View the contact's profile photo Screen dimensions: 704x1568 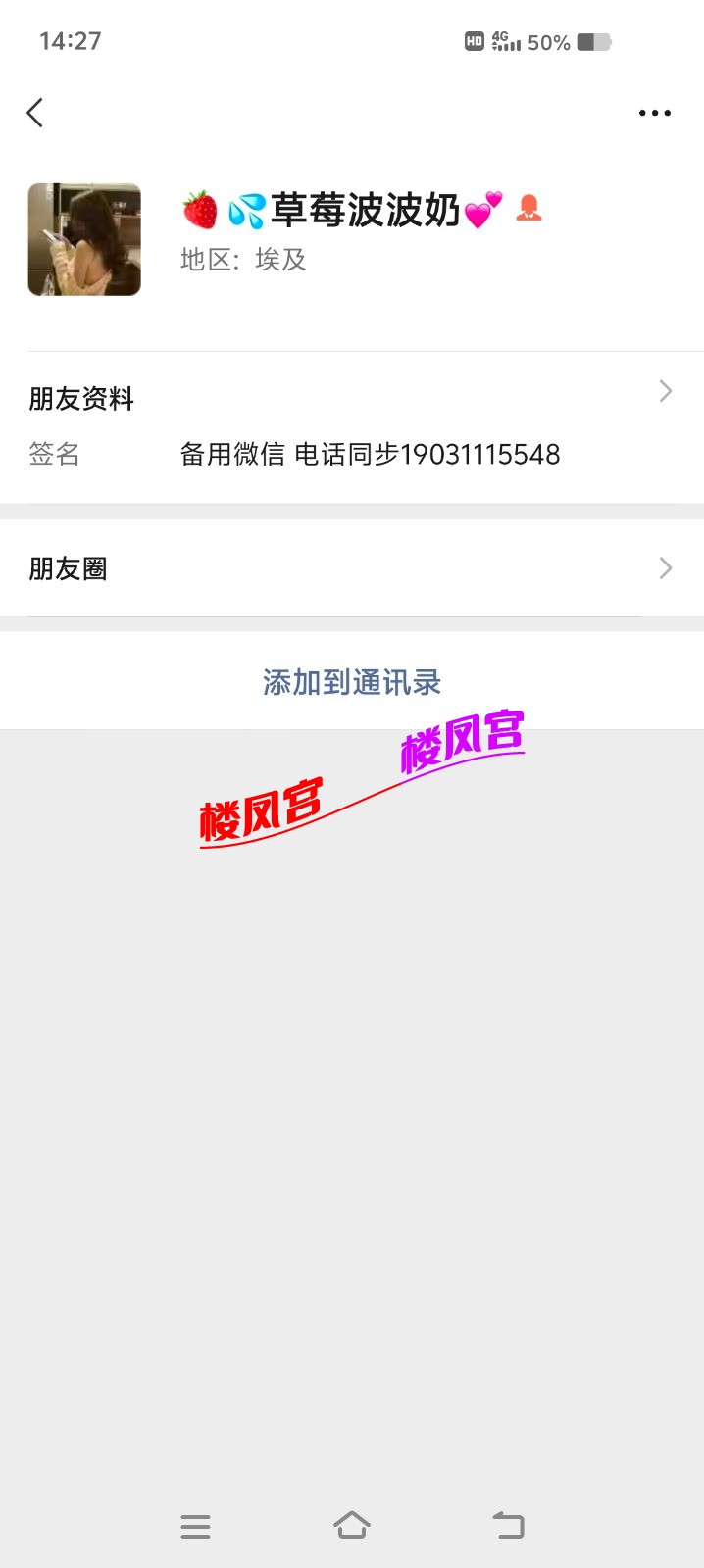pyautogui.click(x=84, y=239)
